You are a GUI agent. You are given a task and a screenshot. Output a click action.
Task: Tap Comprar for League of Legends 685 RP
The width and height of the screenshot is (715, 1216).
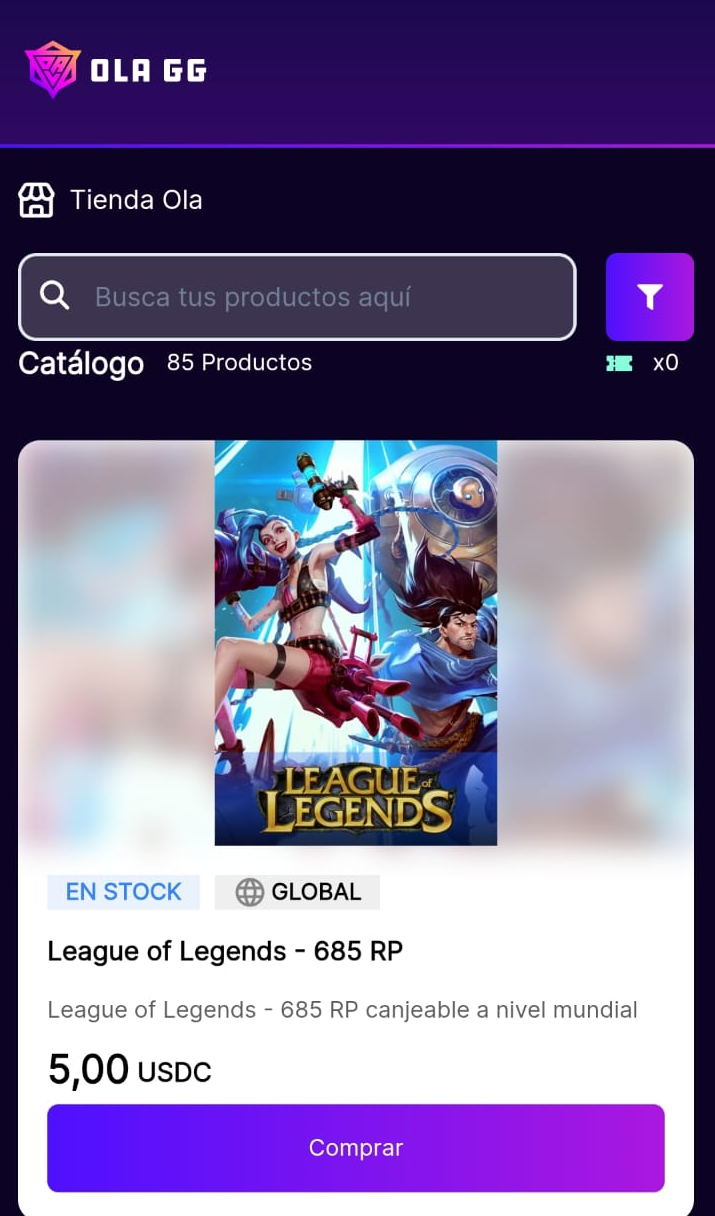pyautogui.click(x=355, y=1147)
